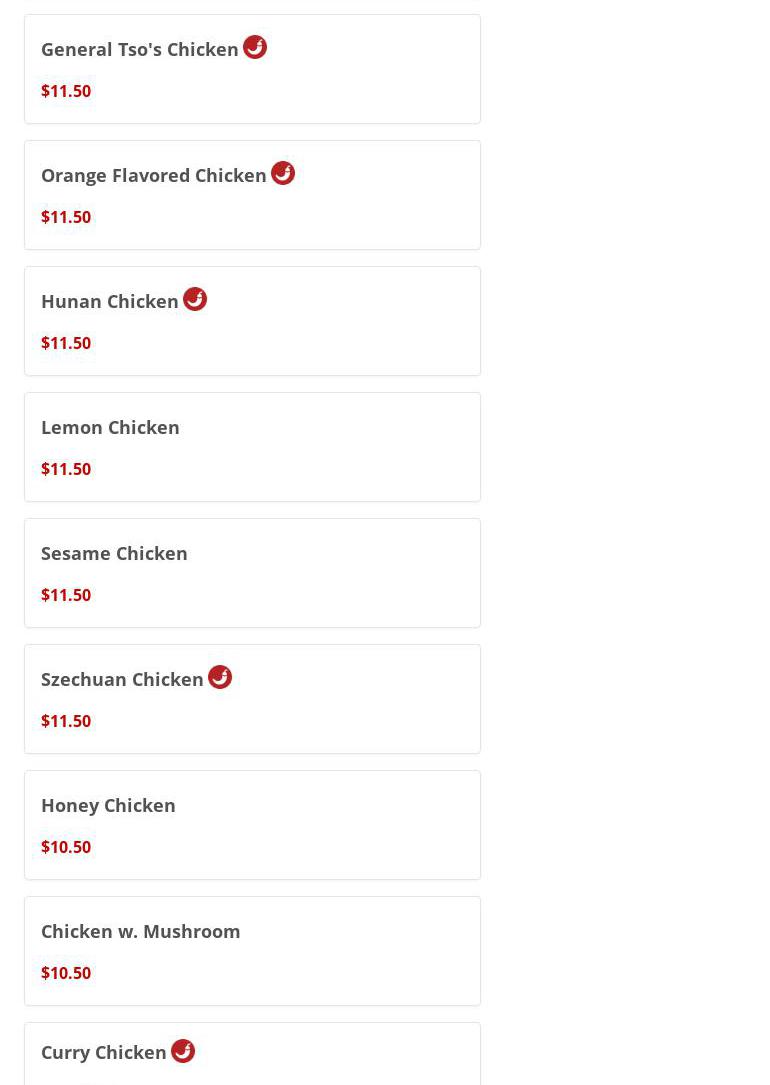The height and width of the screenshot is (1085, 770).
Task: Add Sesame Chicken to the order
Action: point(114,554)
